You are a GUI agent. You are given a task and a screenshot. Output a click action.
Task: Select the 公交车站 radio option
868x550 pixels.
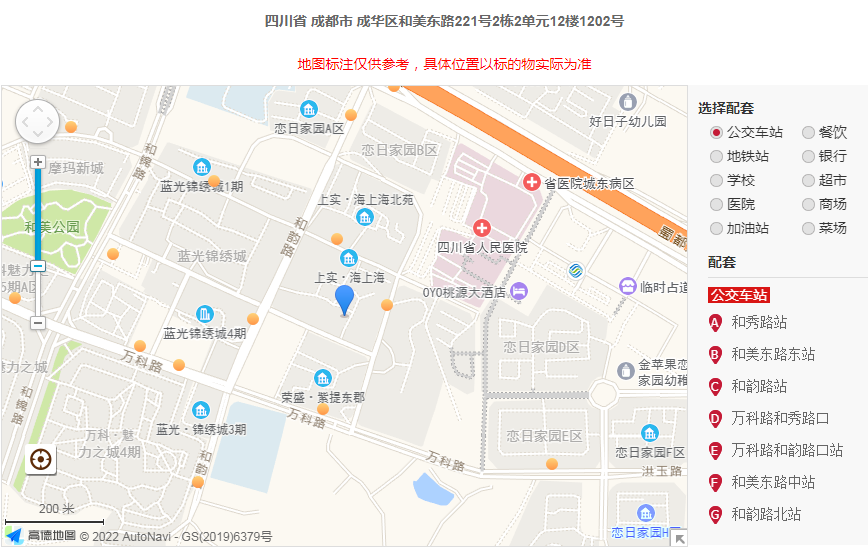pyautogui.click(x=716, y=132)
